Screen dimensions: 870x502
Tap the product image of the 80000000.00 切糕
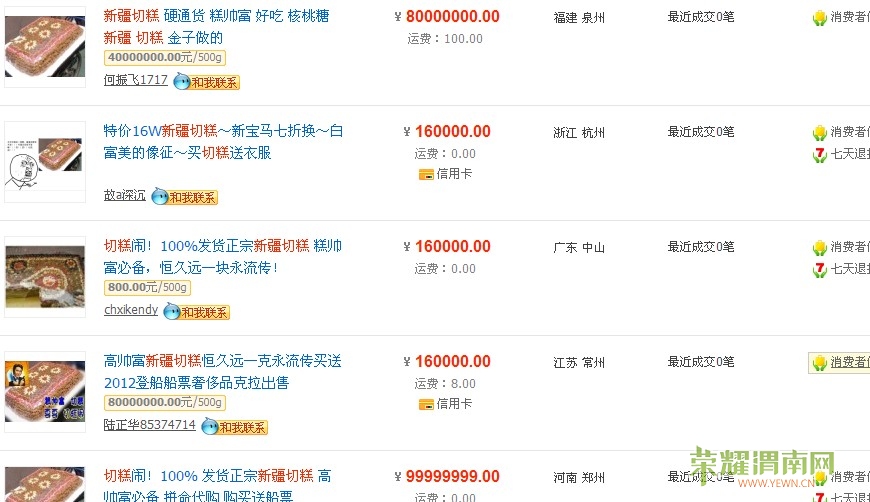44,46
